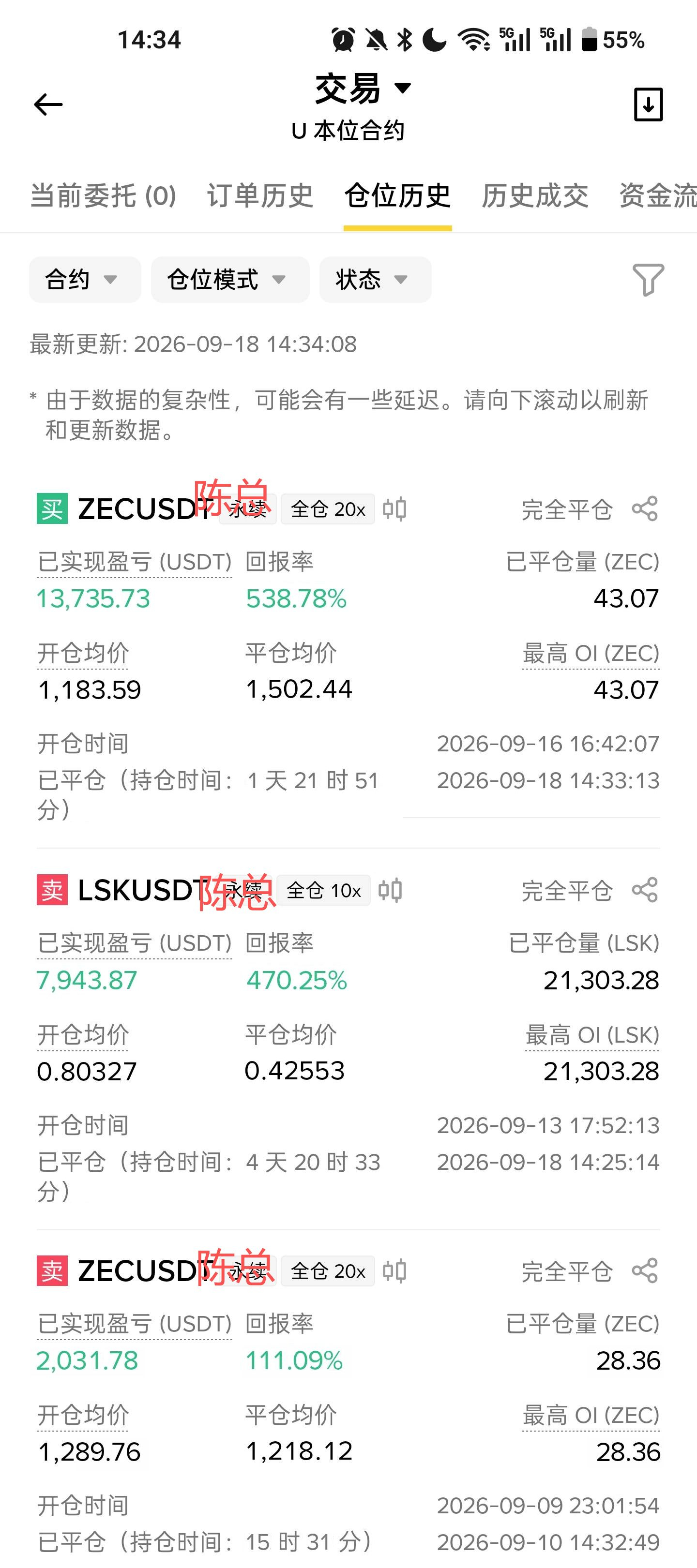Open chart icon for LSKUSDT
This screenshot has height=1568, width=697.
pos(390,890)
